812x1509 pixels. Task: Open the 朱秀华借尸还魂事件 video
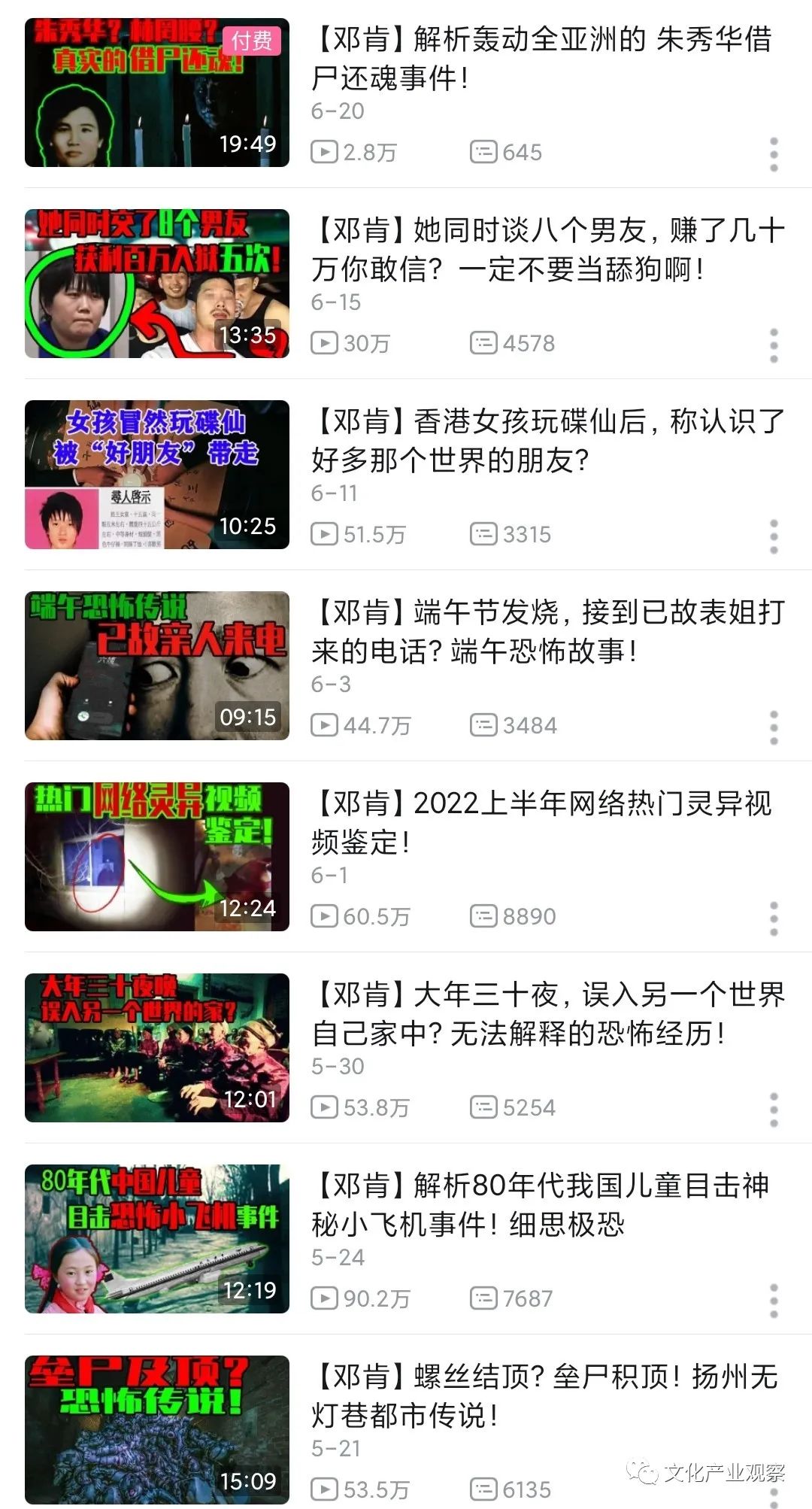(x=157, y=93)
